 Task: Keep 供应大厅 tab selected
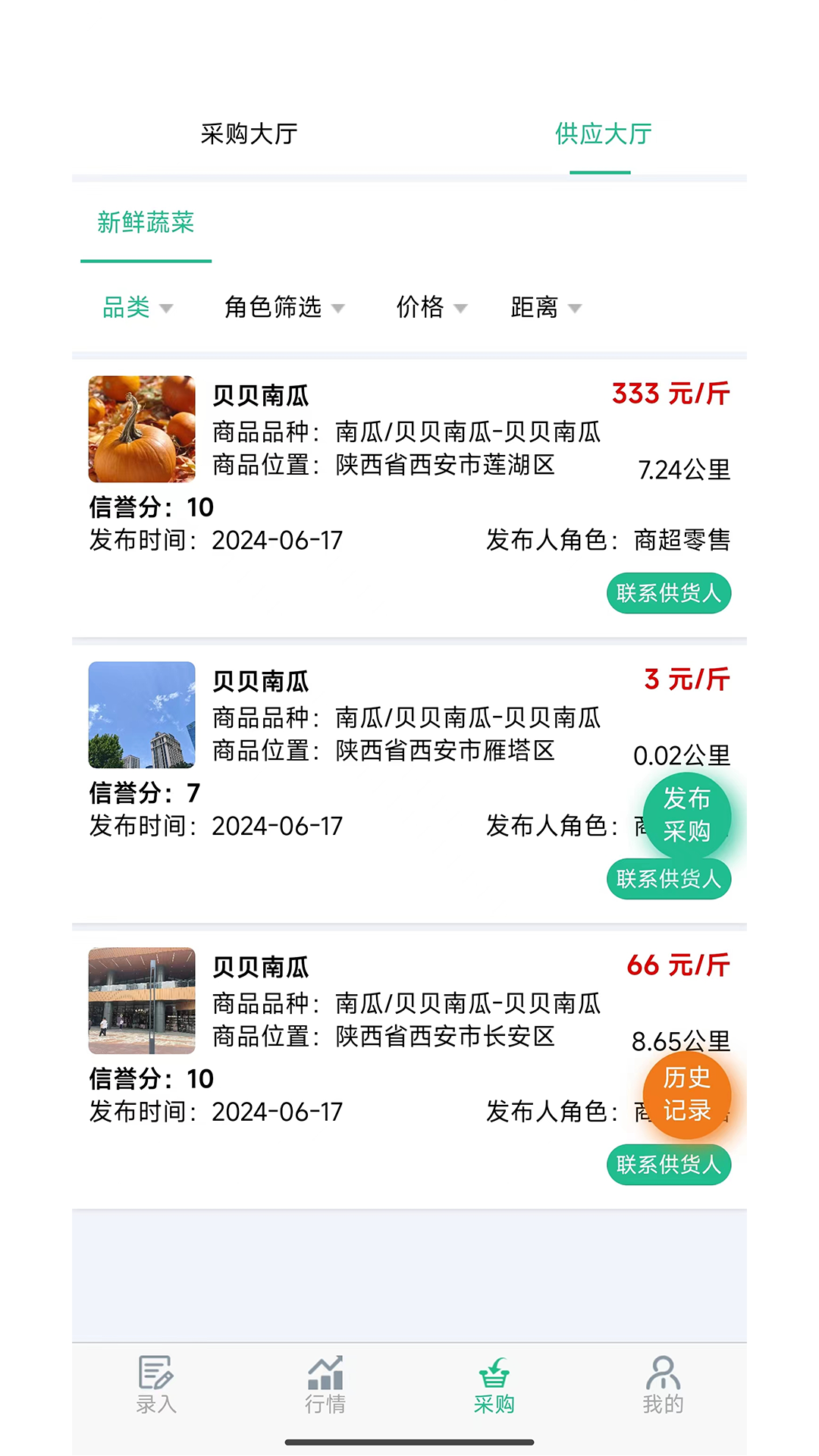(603, 133)
